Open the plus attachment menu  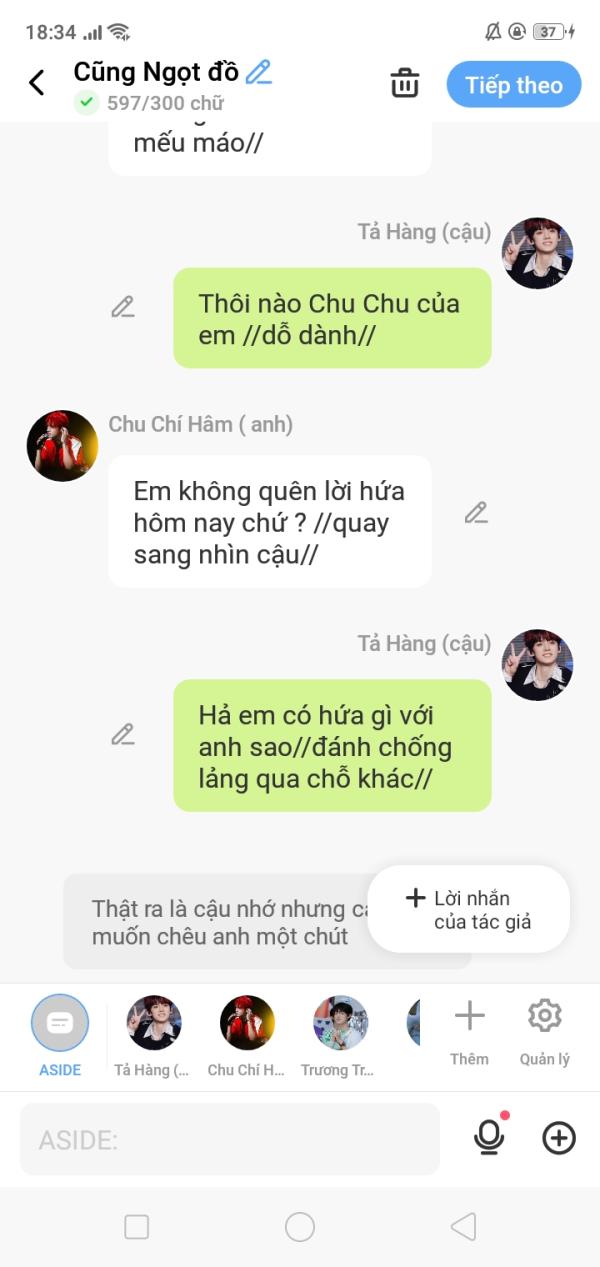coord(559,1138)
